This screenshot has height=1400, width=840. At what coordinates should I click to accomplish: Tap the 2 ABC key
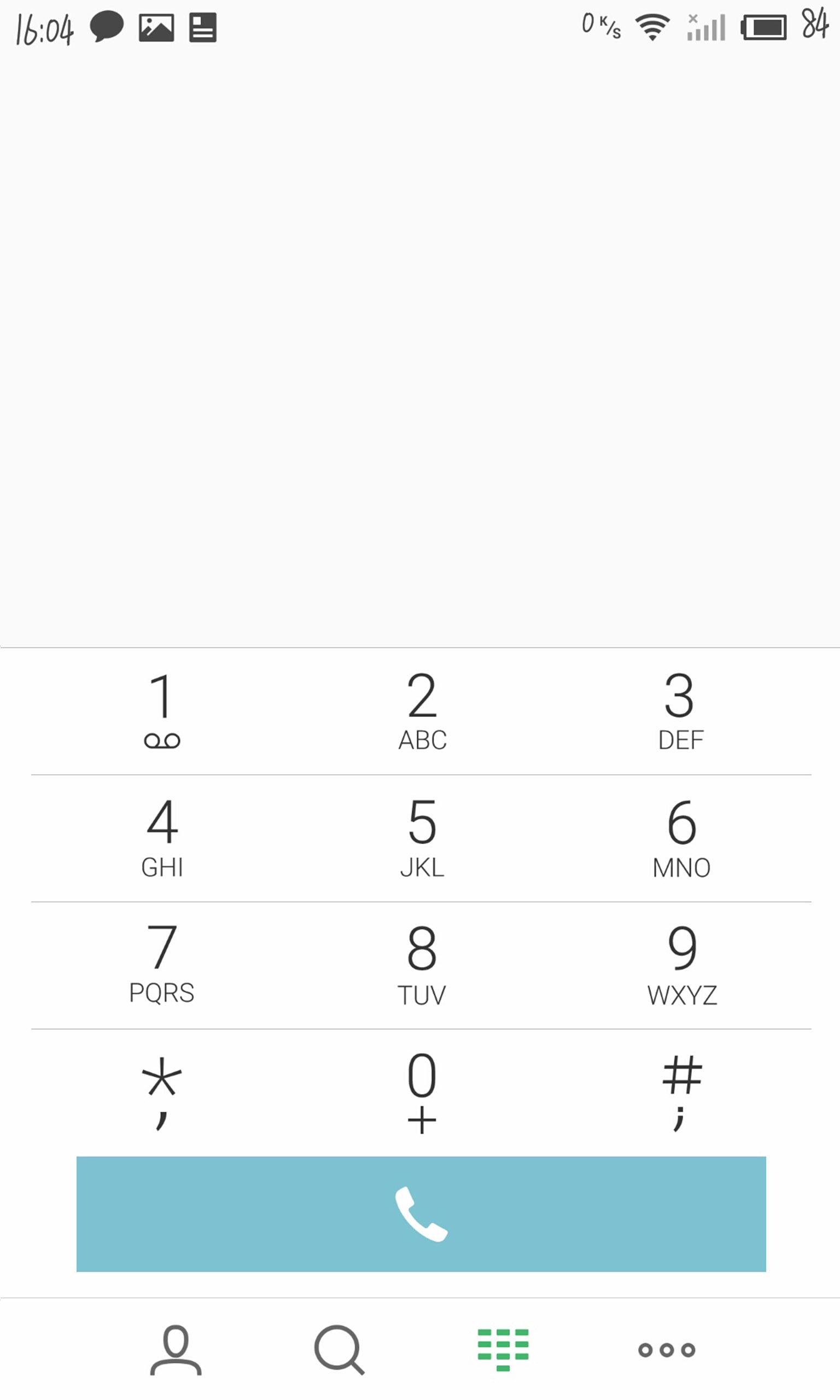(x=422, y=711)
